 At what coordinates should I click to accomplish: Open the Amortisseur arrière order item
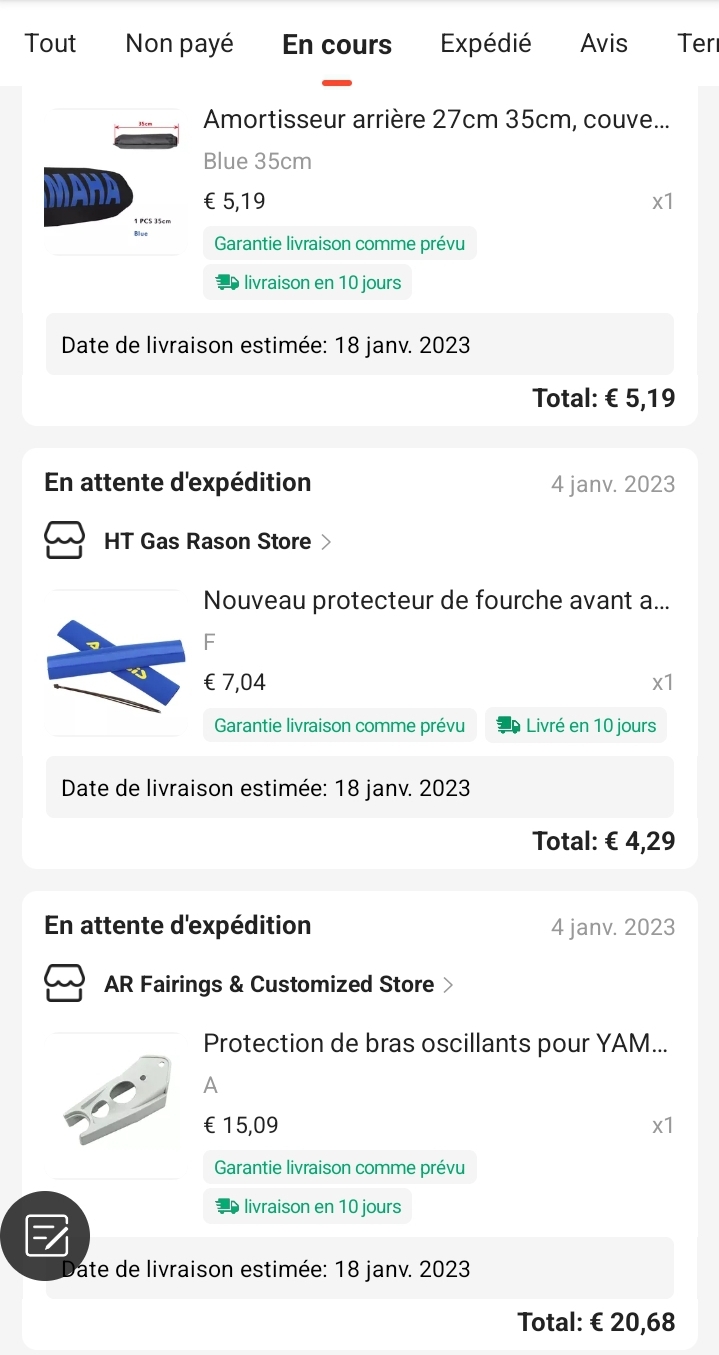coord(436,121)
